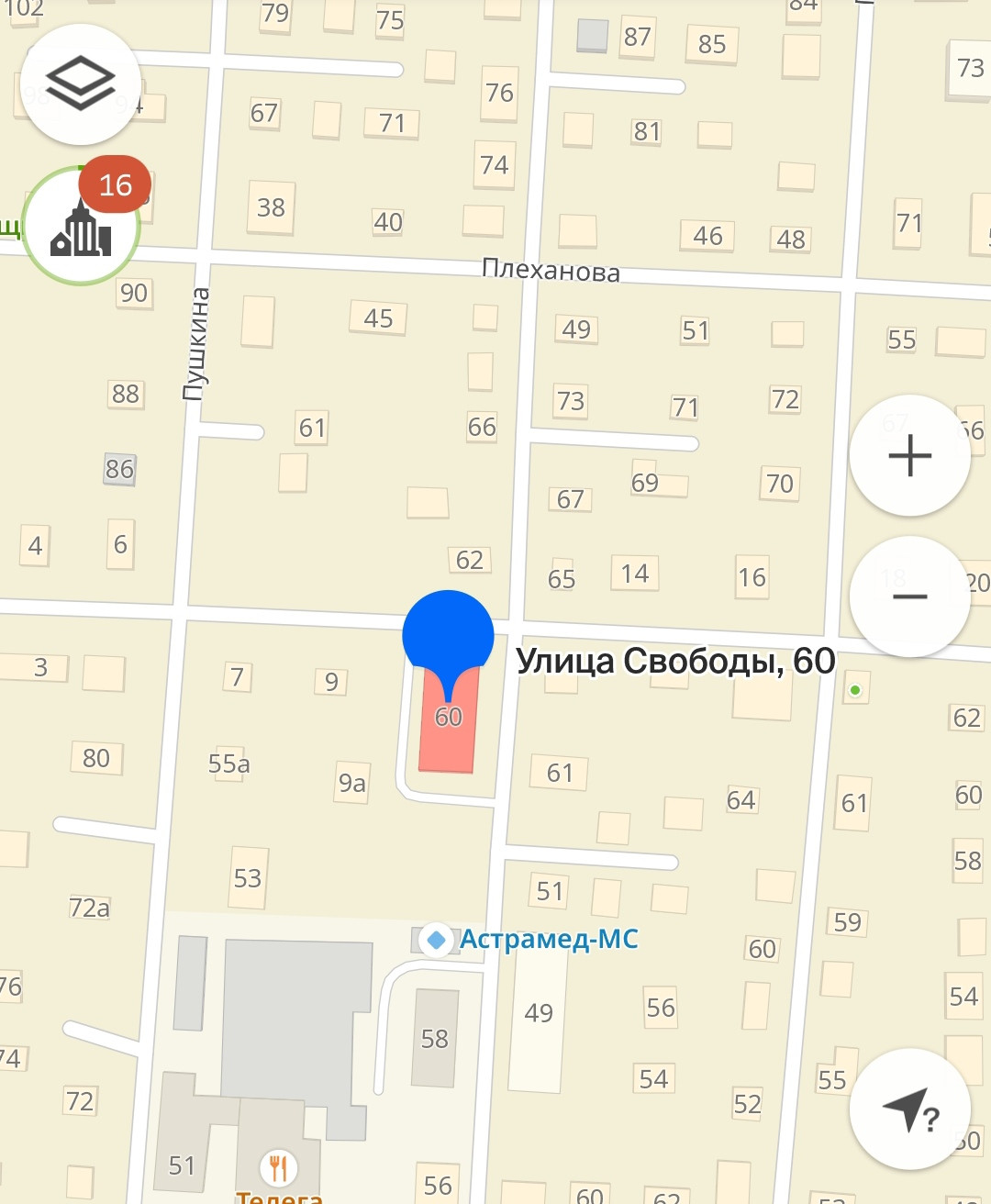This screenshot has width=991, height=1204.
Task: Open the Астрамед-МС place marker
Action: (437, 940)
